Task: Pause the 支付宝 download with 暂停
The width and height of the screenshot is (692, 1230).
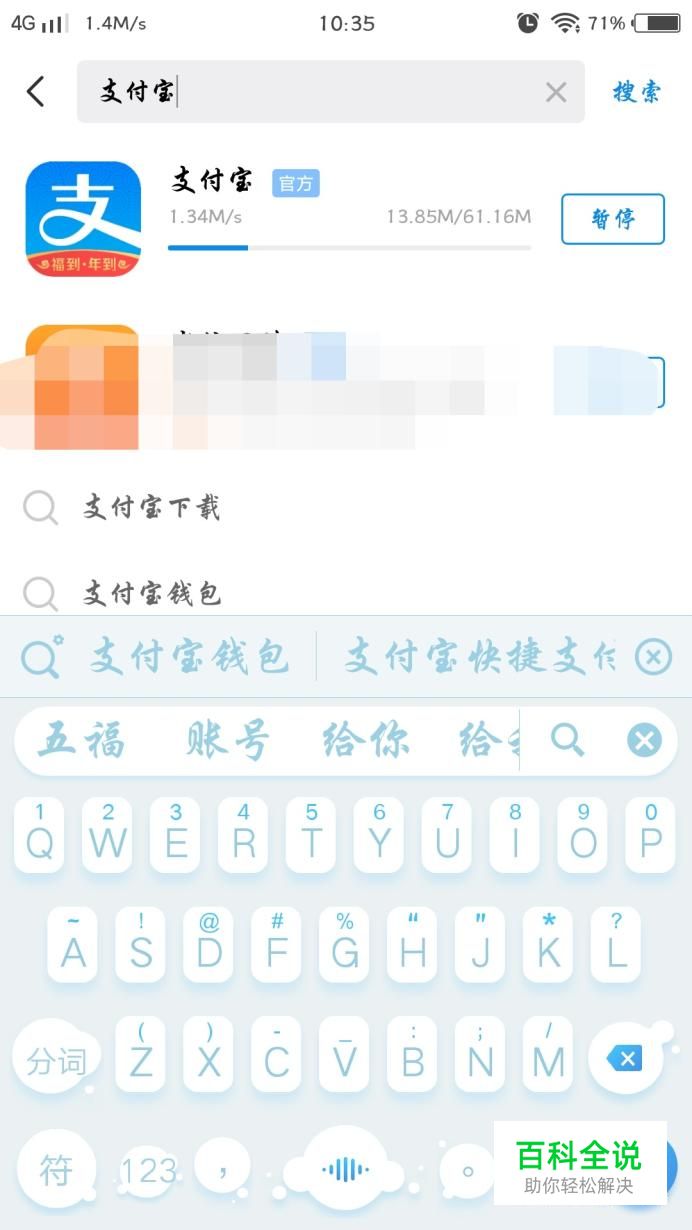Action: click(x=613, y=219)
